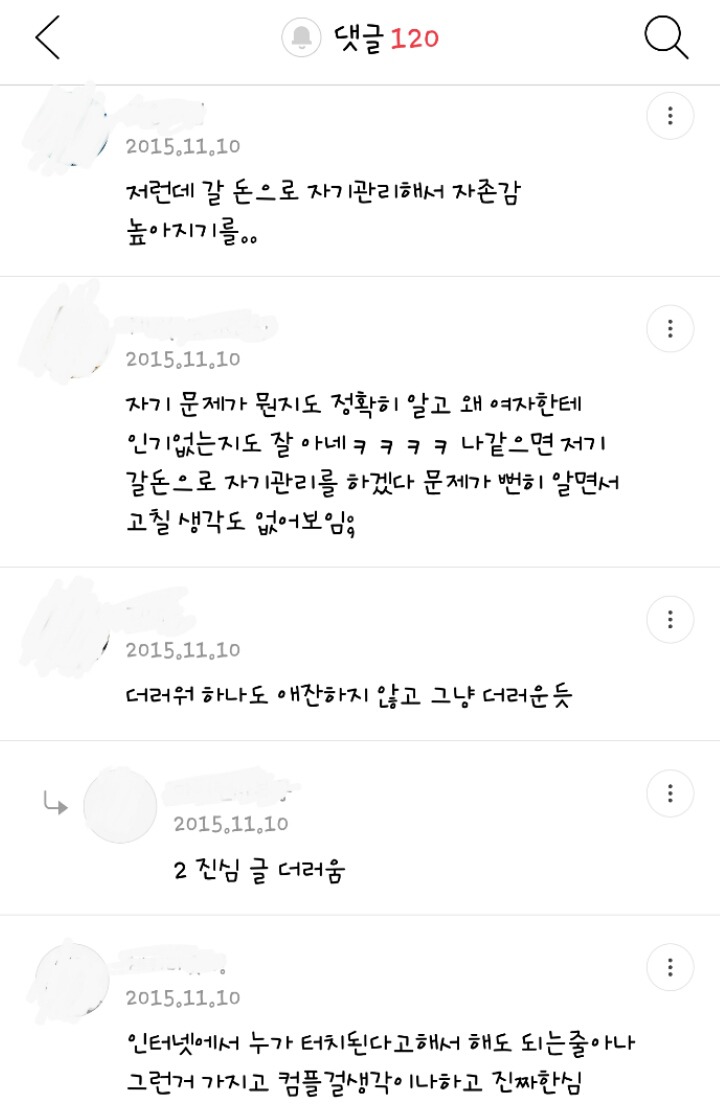Show more options for the '2 진심 글 더러움' reply

(670, 793)
